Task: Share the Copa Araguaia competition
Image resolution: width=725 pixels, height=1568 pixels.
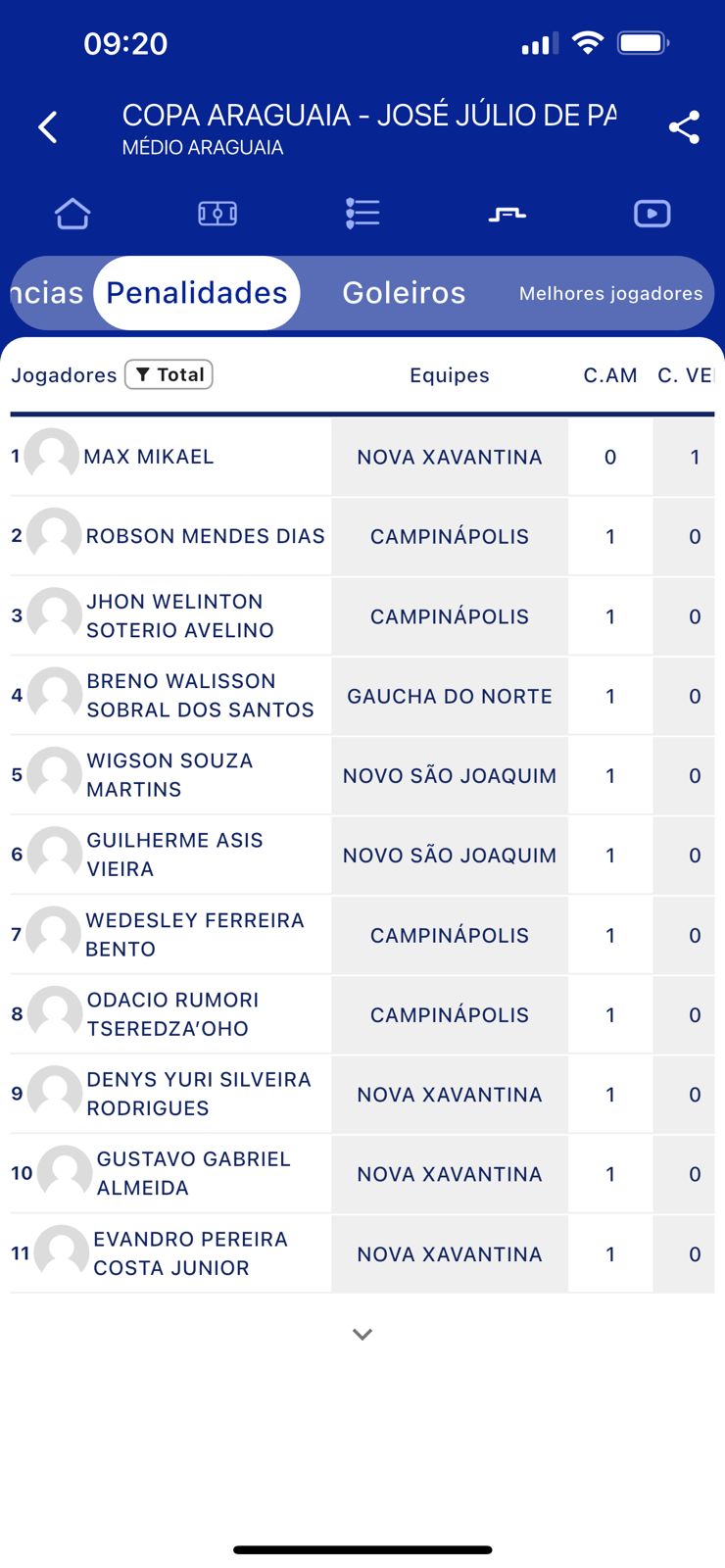Action: click(x=684, y=127)
